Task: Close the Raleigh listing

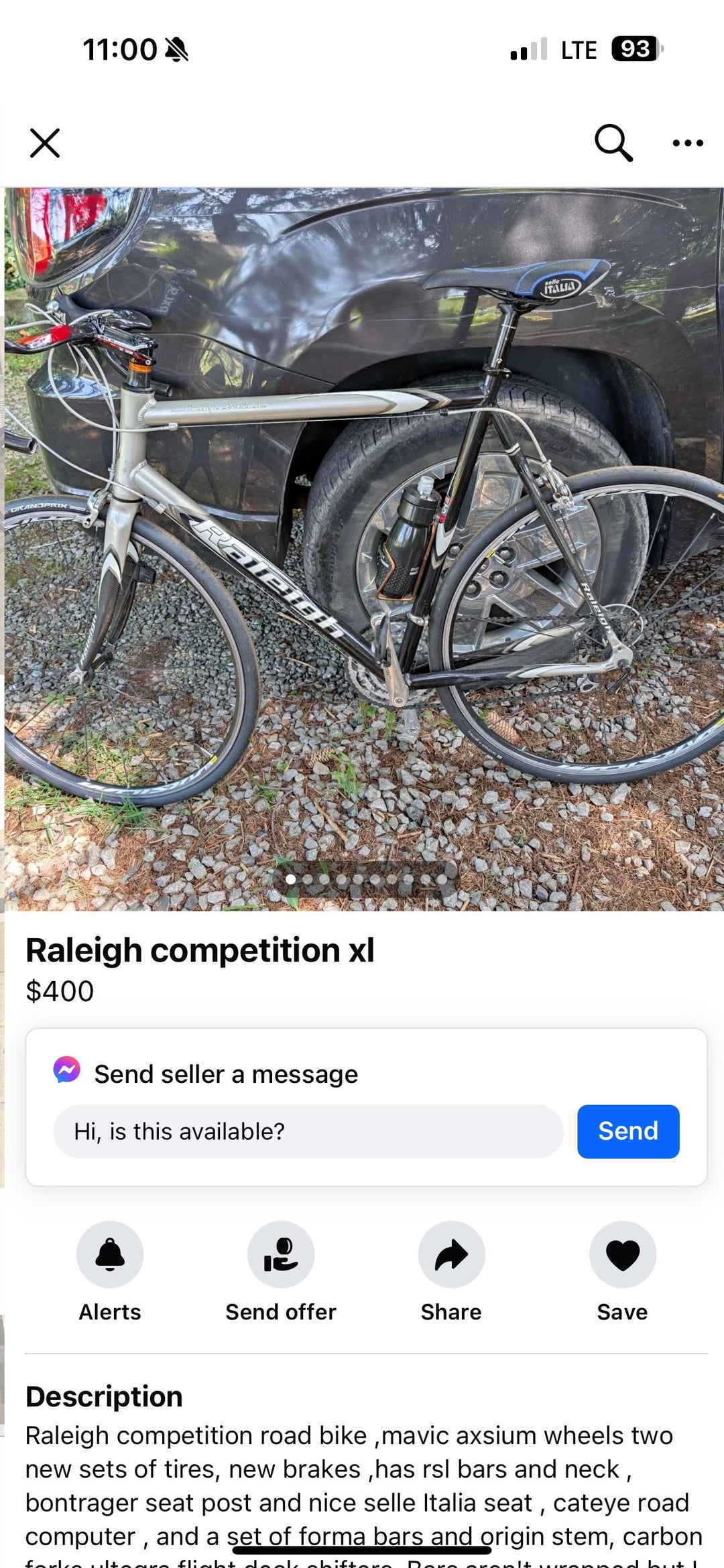Action: [x=45, y=143]
